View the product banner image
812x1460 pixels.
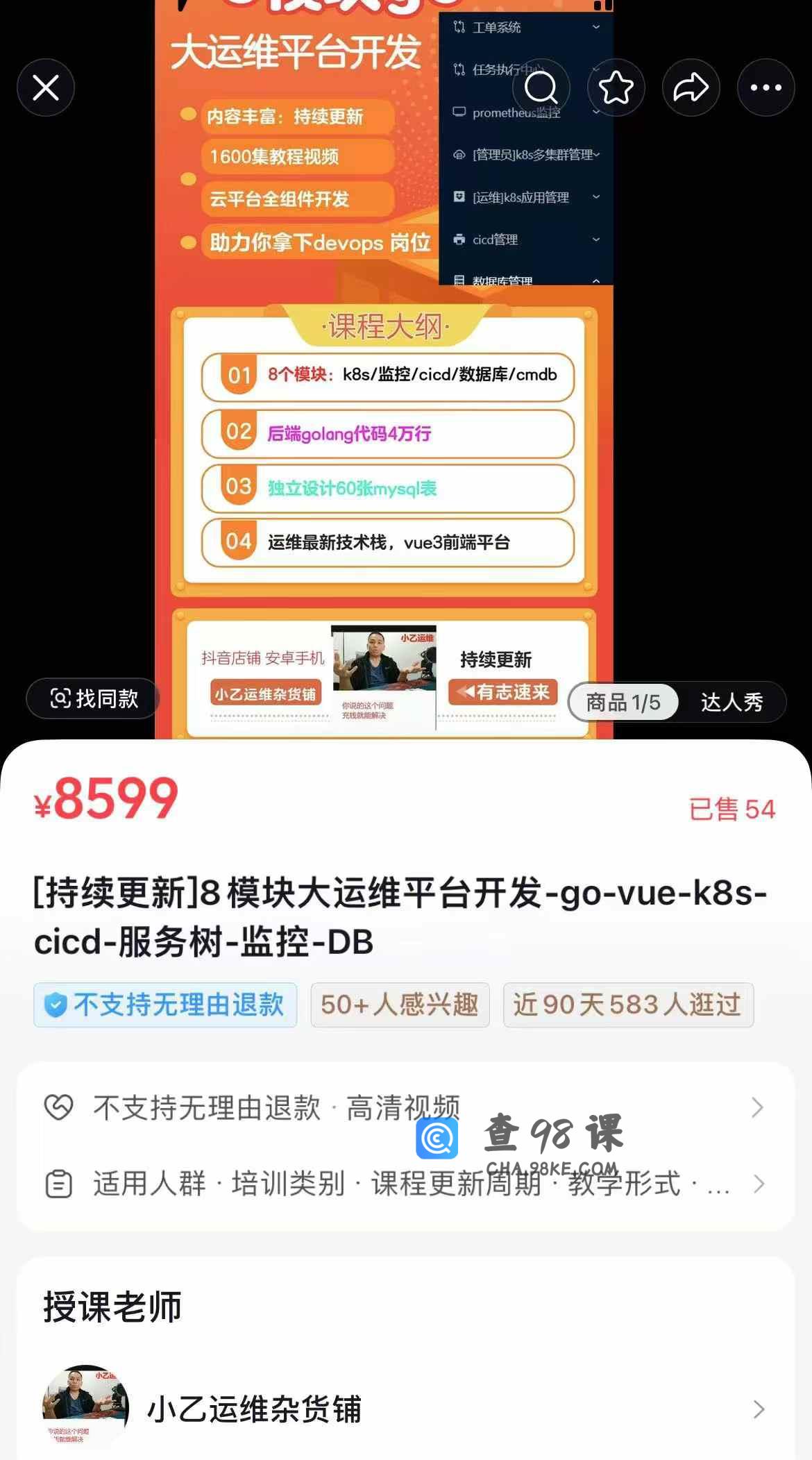[x=383, y=417]
